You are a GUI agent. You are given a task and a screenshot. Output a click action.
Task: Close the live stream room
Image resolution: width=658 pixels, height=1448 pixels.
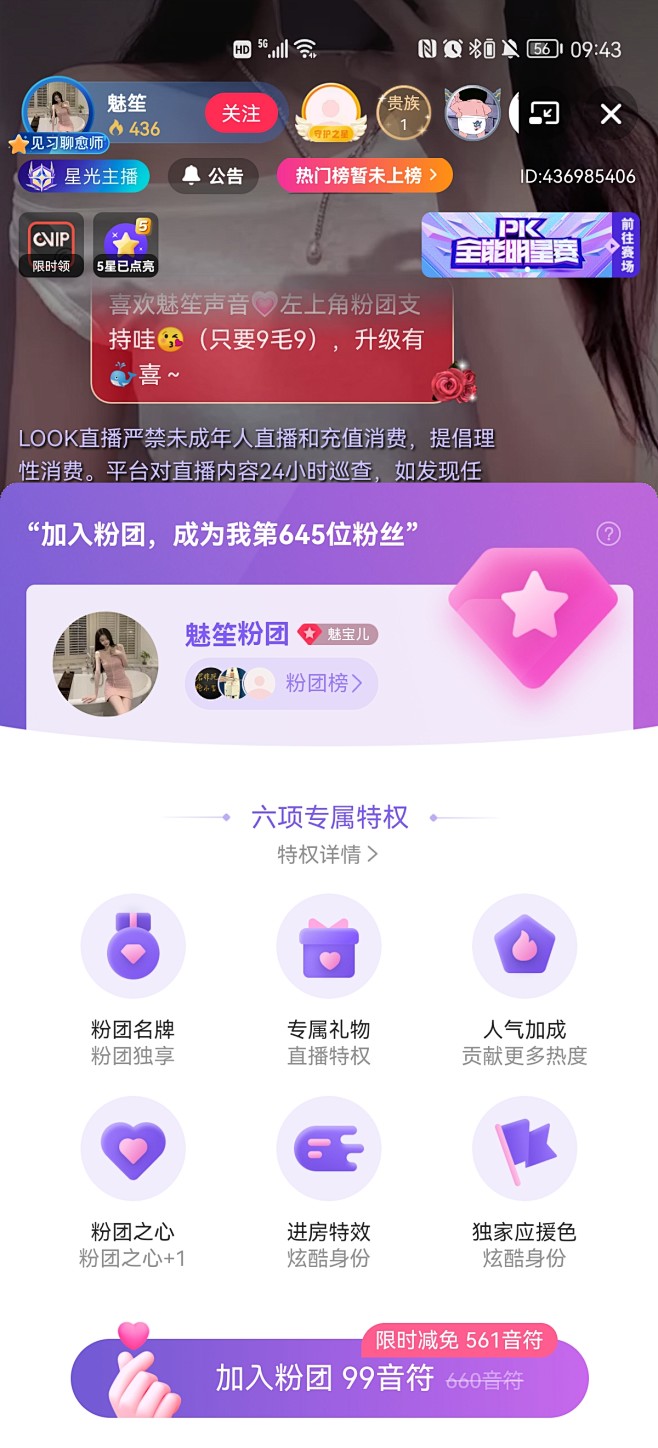611,114
